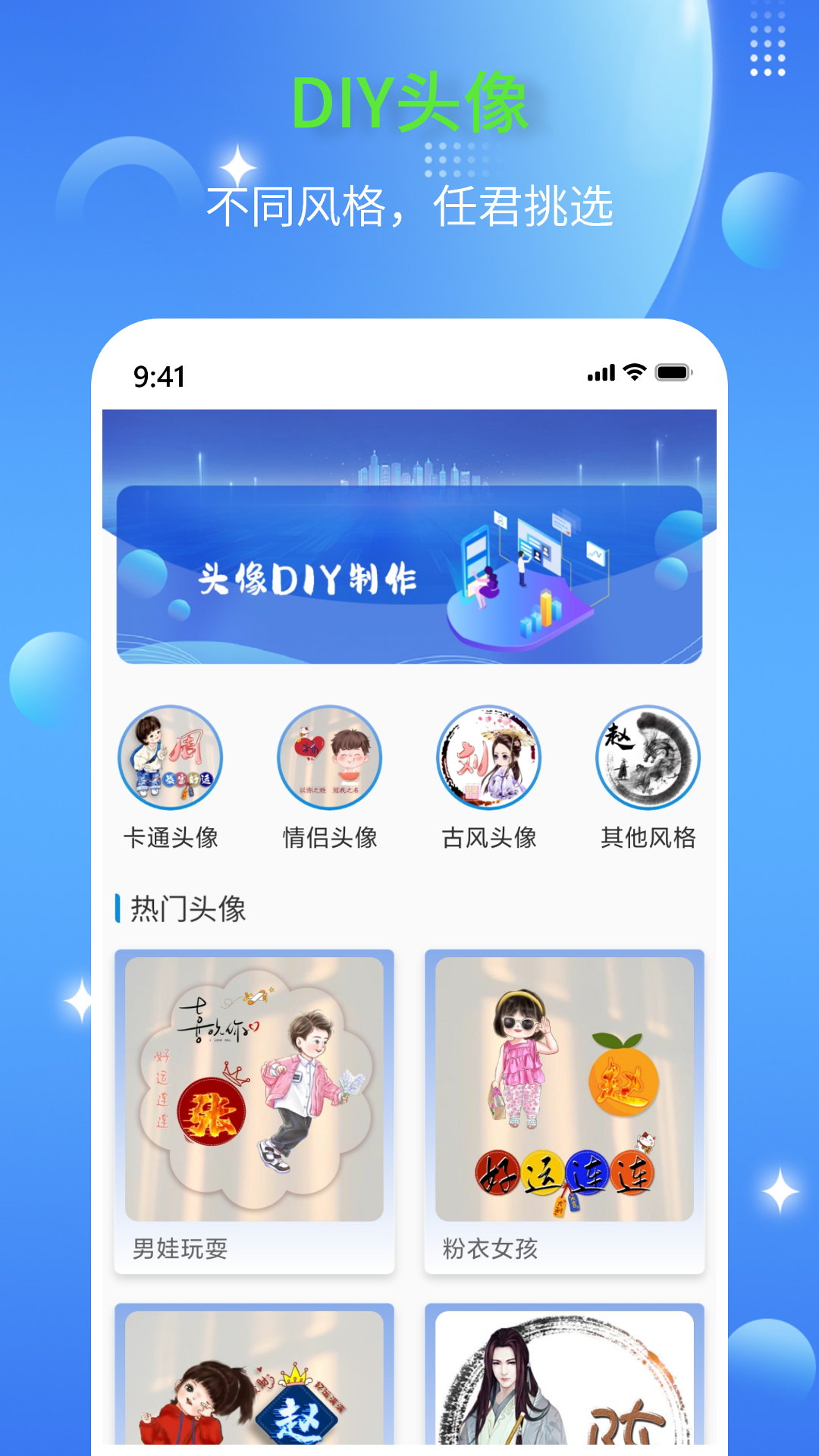Click the time display 9:41

159,374
